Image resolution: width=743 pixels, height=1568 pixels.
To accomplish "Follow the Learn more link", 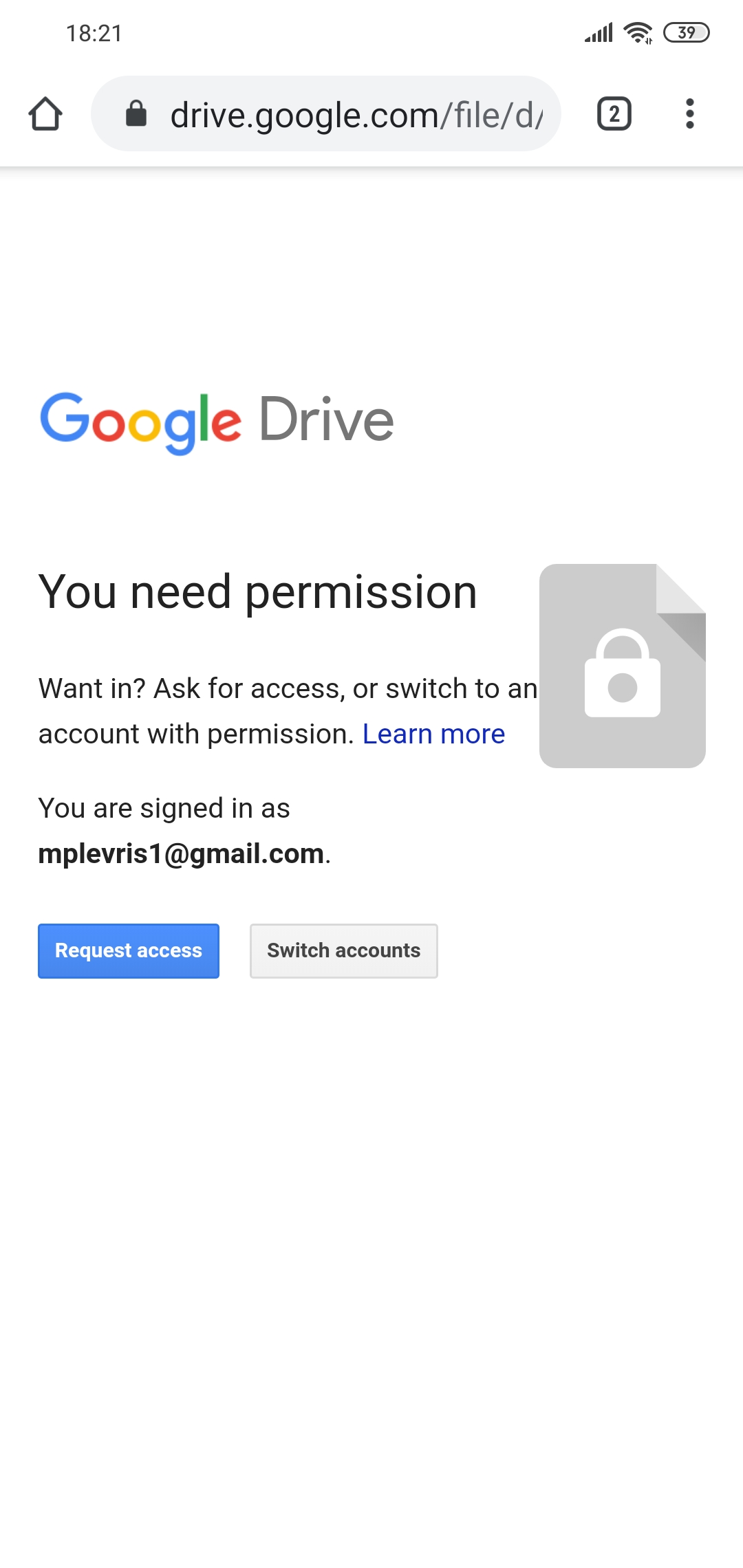I will click(434, 734).
